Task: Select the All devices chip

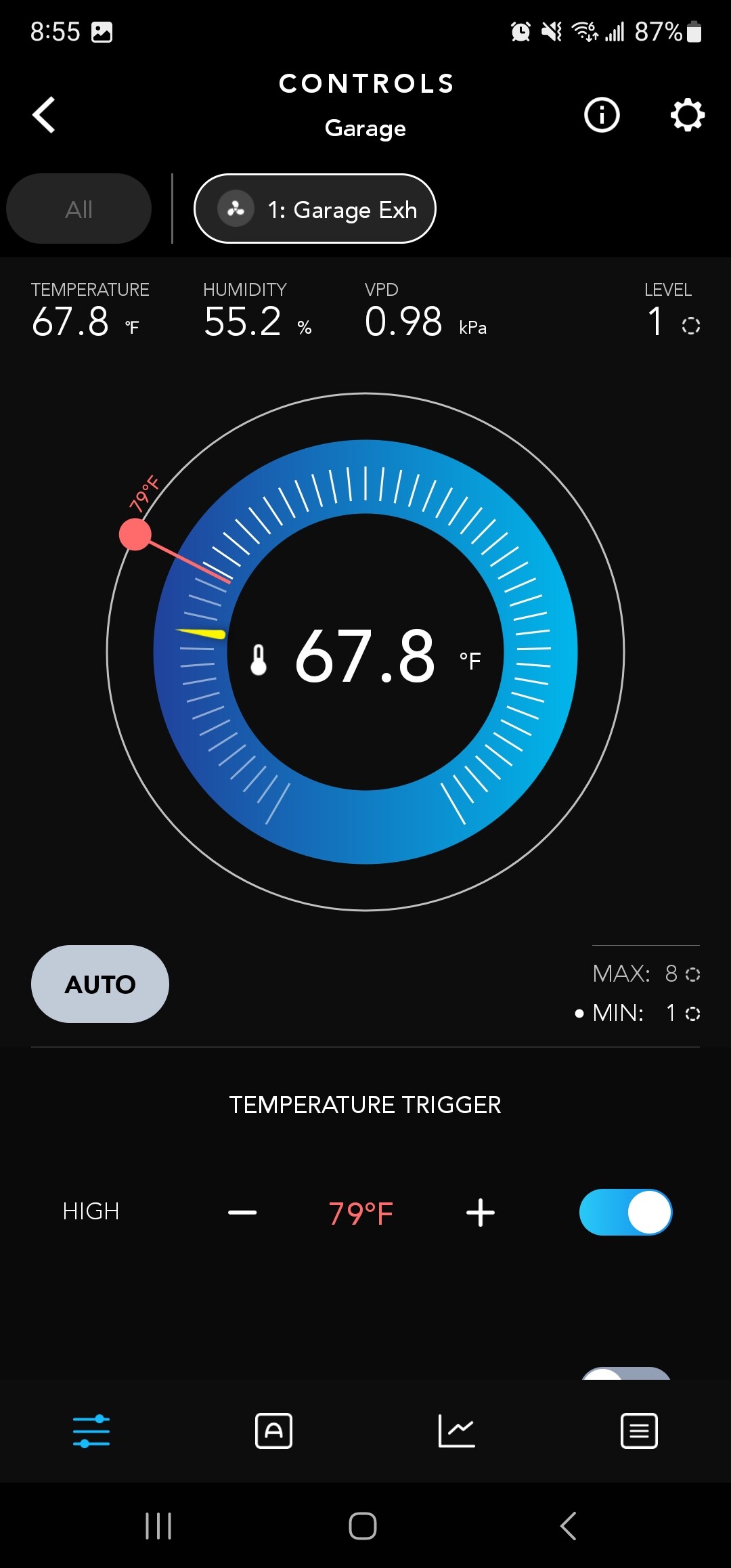Action: tap(79, 209)
